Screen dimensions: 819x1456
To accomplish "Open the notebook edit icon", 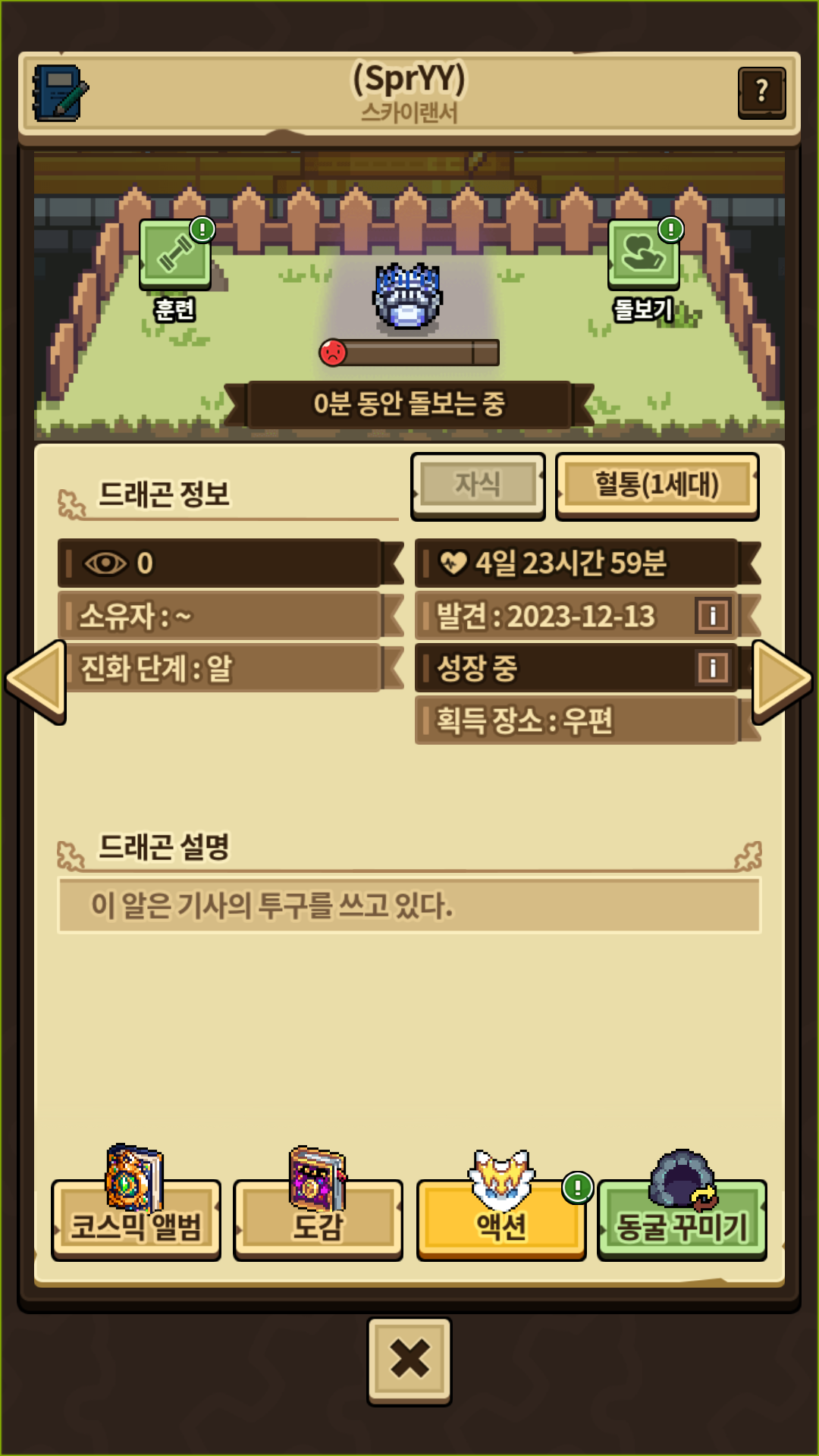I will (60, 93).
